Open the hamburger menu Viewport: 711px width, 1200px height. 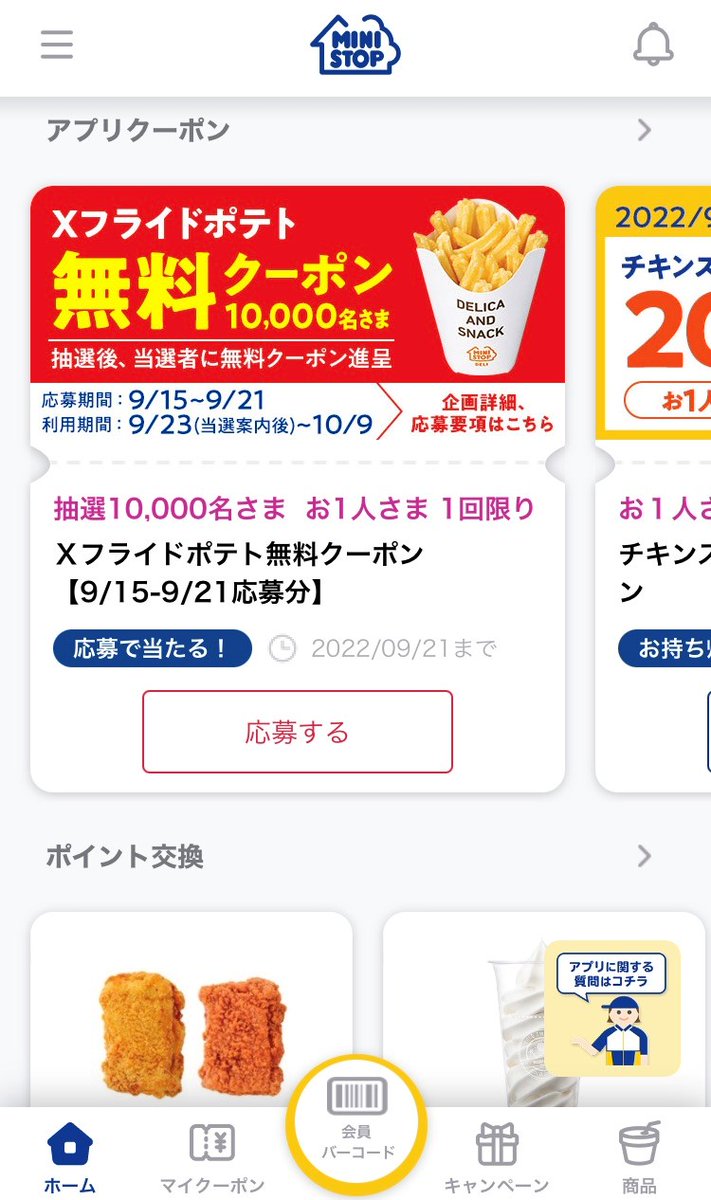57,45
